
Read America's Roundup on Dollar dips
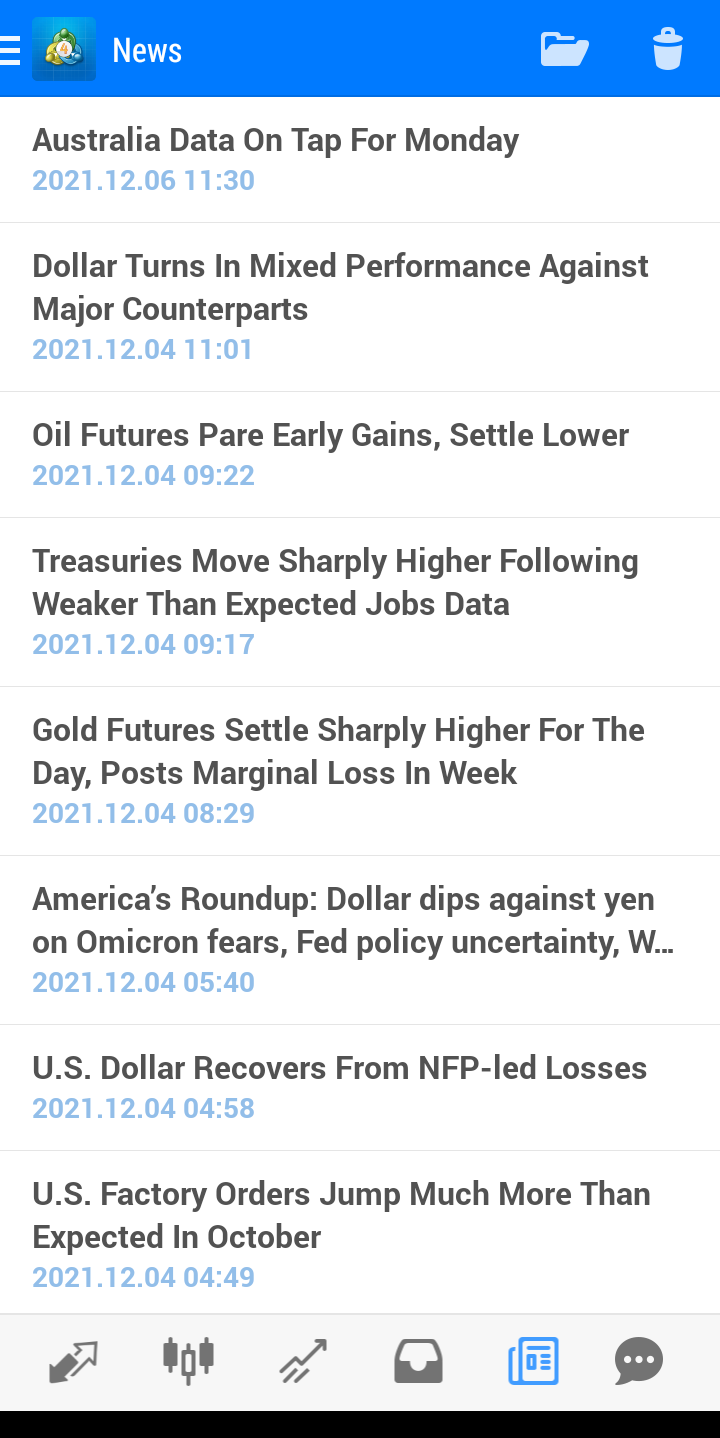[x=360, y=940]
